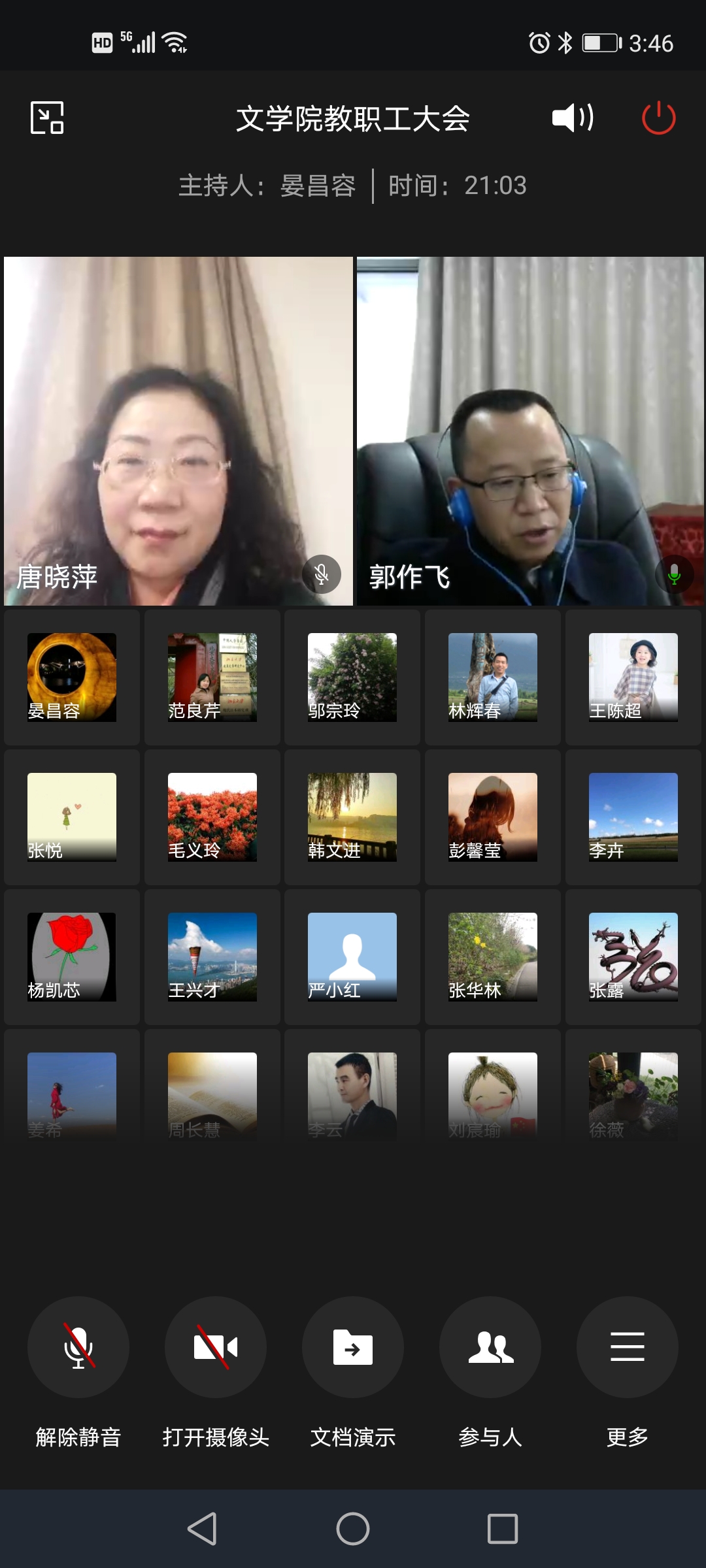This screenshot has height=1568, width=706.
Task: Tap participant tile 毛义玲
Action: tap(212, 817)
